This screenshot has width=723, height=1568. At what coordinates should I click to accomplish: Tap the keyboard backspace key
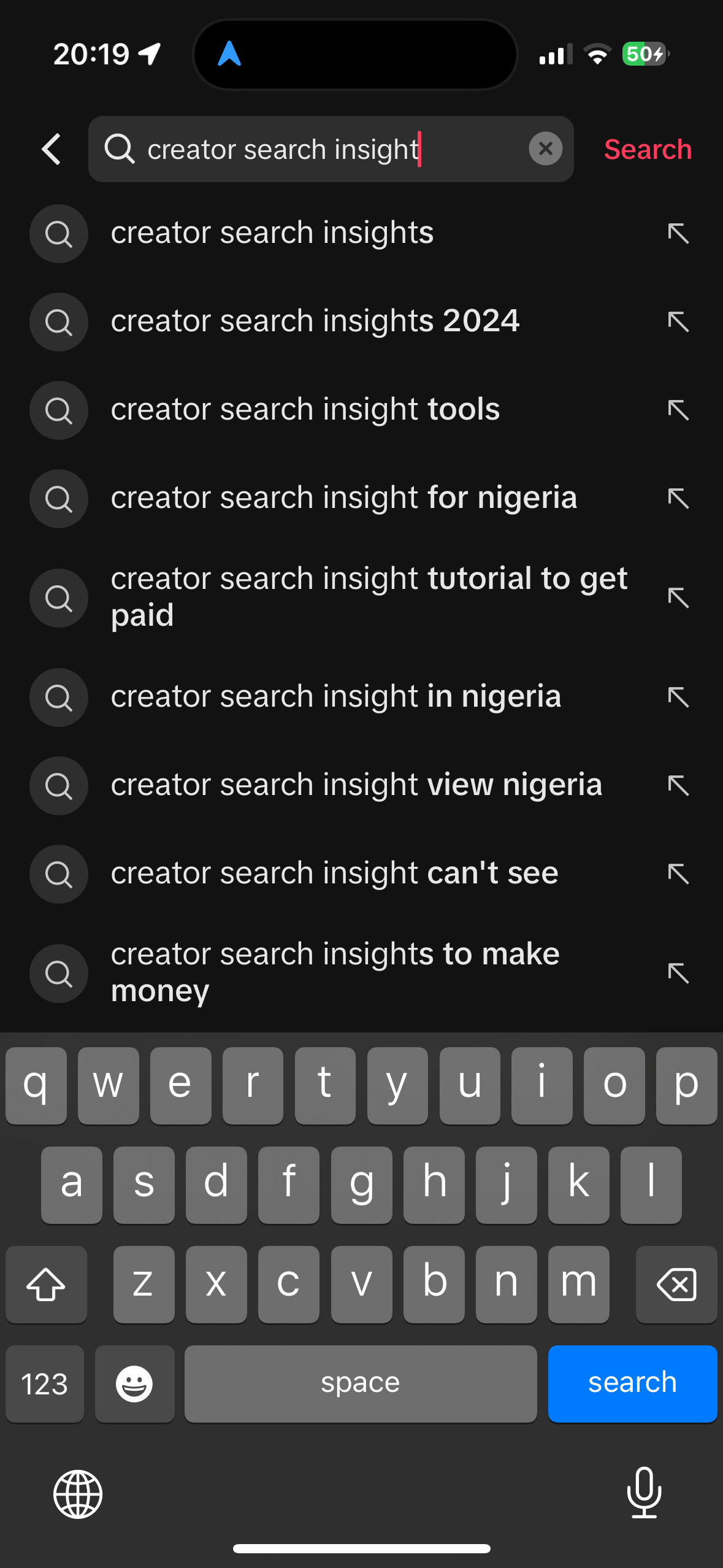click(x=676, y=1283)
